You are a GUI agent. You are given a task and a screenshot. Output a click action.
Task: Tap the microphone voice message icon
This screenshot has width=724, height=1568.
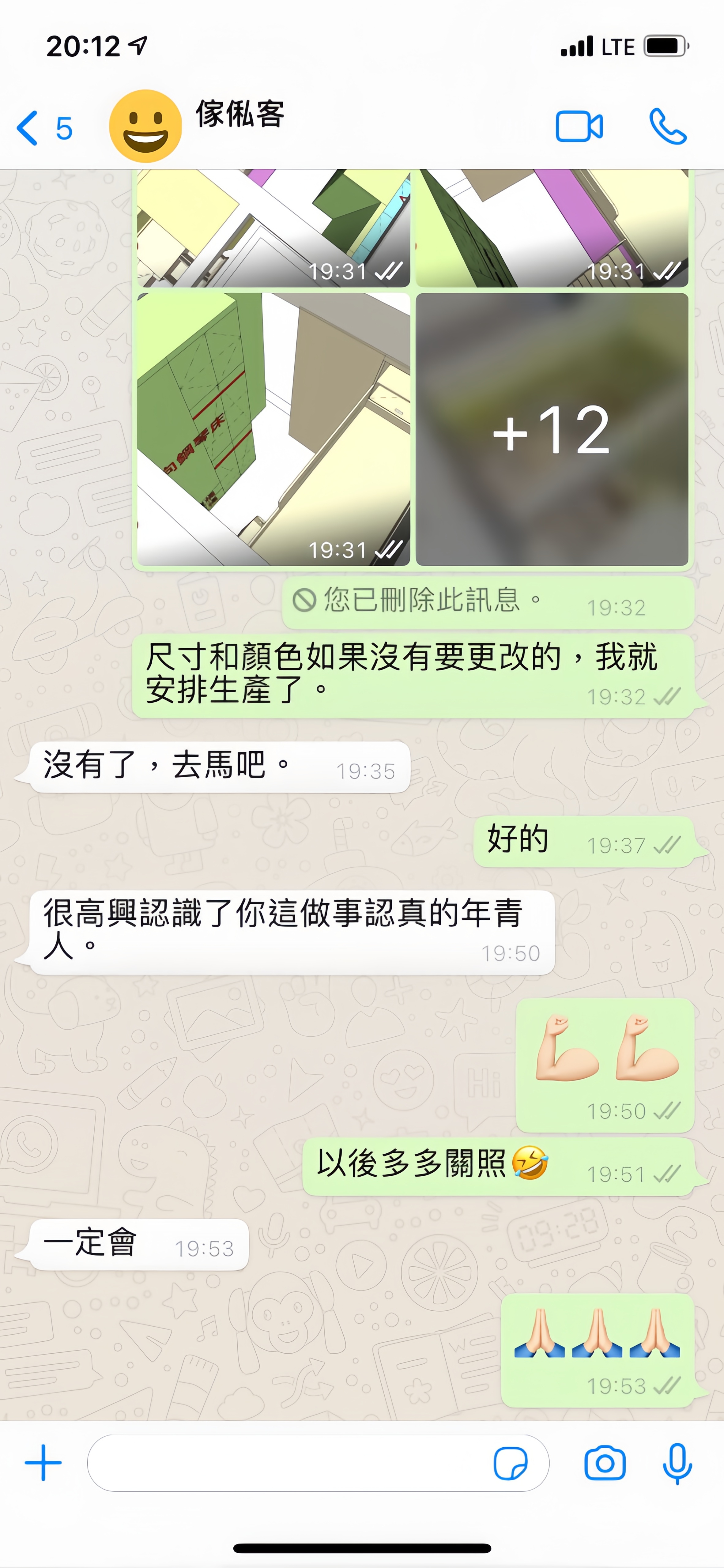click(x=677, y=1463)
